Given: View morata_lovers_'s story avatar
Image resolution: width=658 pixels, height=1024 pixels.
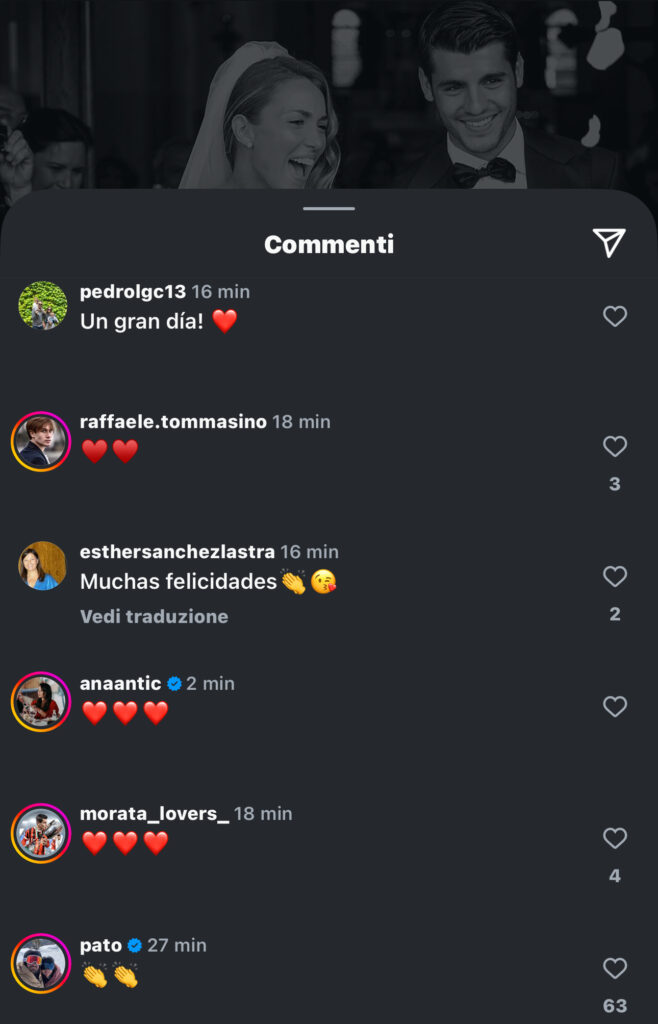Looking at the screenshot, I should [41, 833].
